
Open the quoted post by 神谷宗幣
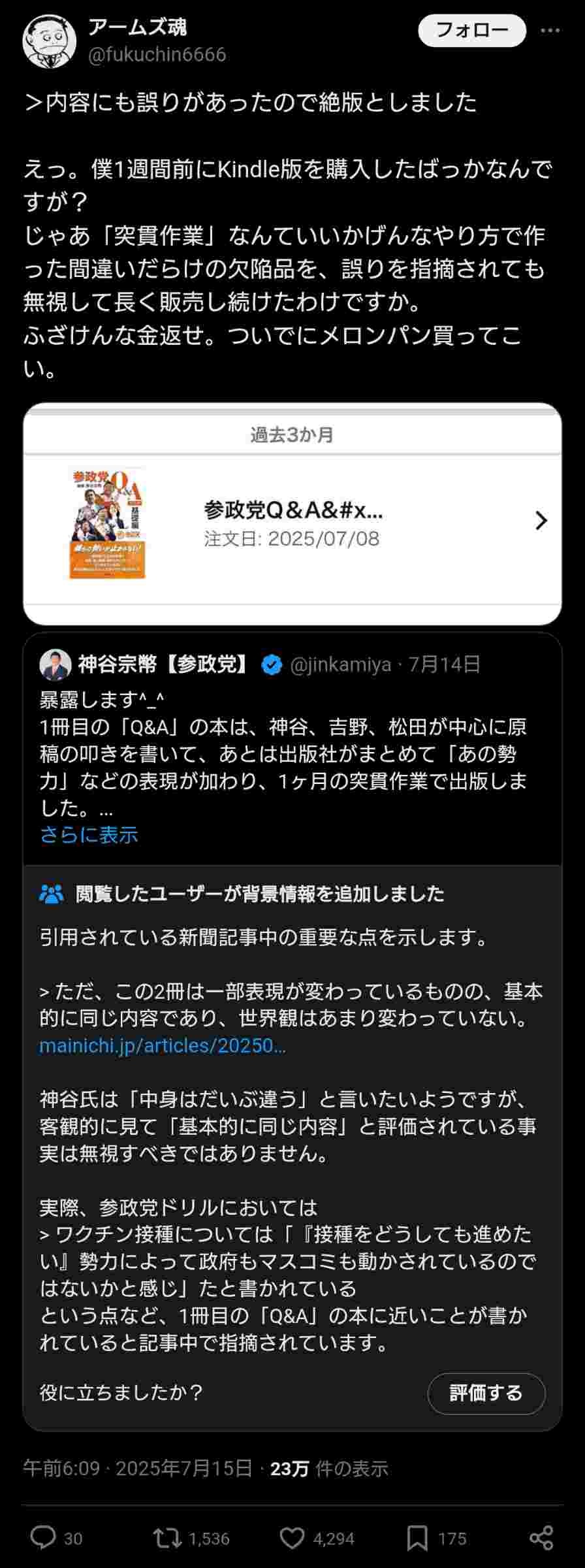tap(292, 751)
